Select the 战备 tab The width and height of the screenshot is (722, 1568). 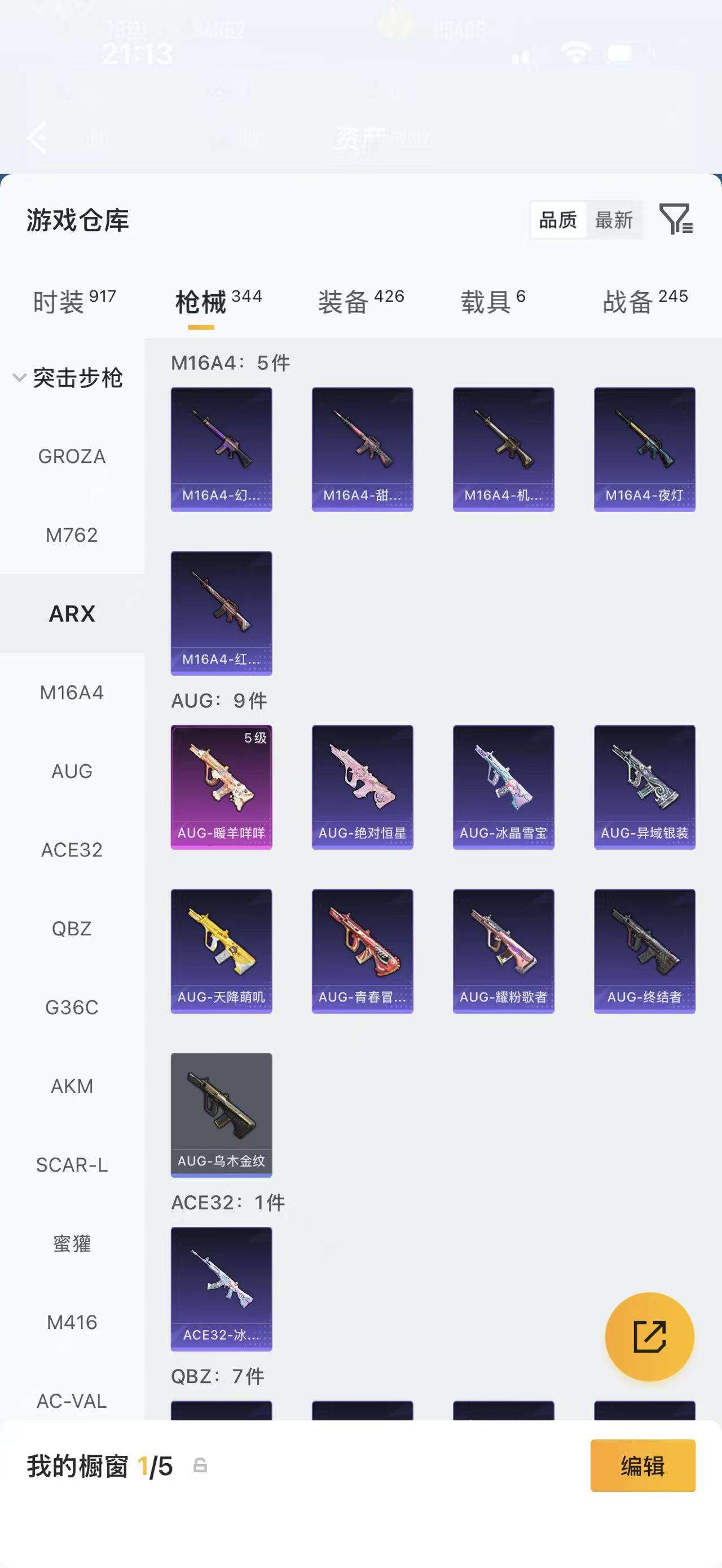645,301
